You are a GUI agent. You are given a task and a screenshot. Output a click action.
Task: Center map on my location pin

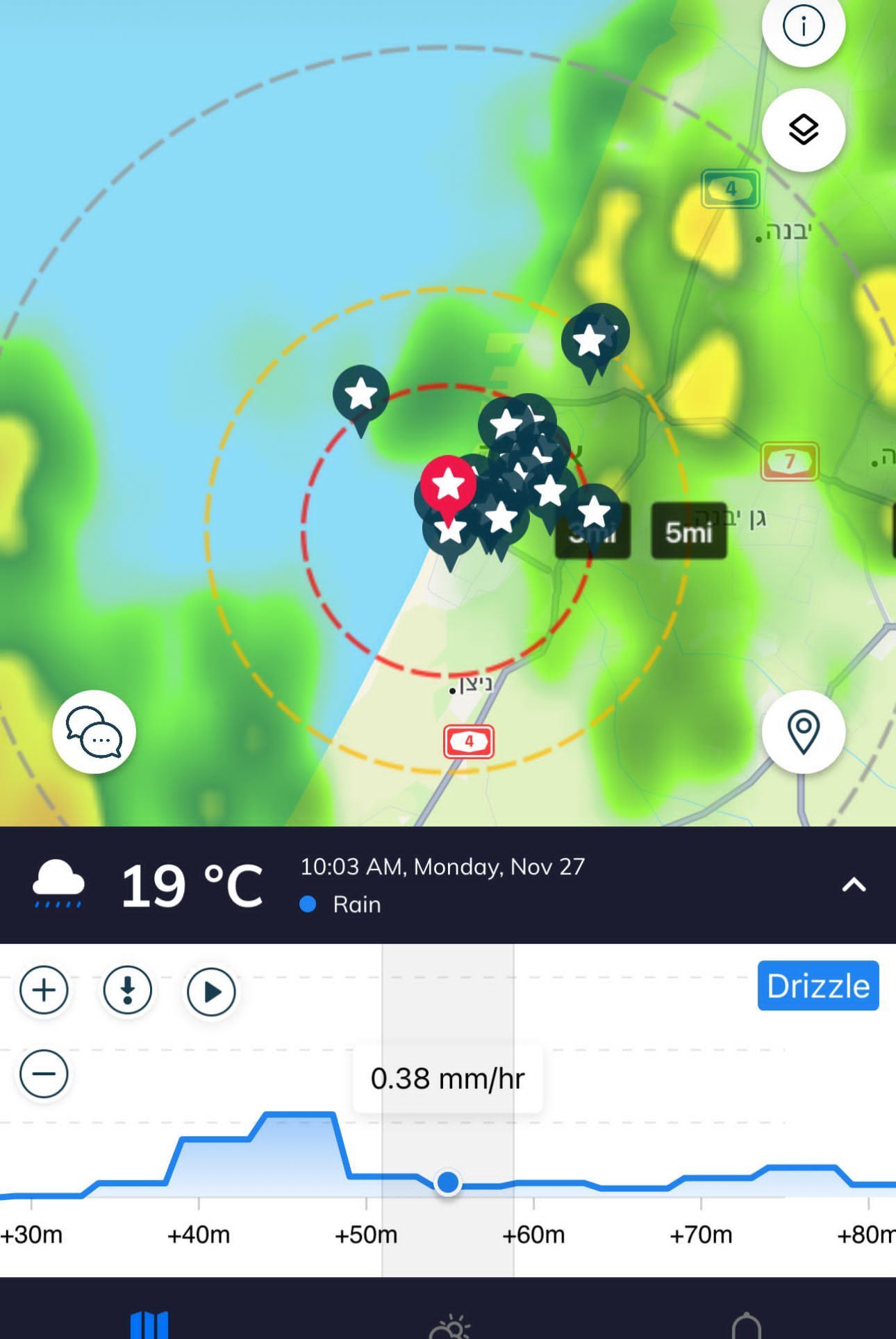tap(803, 732)
